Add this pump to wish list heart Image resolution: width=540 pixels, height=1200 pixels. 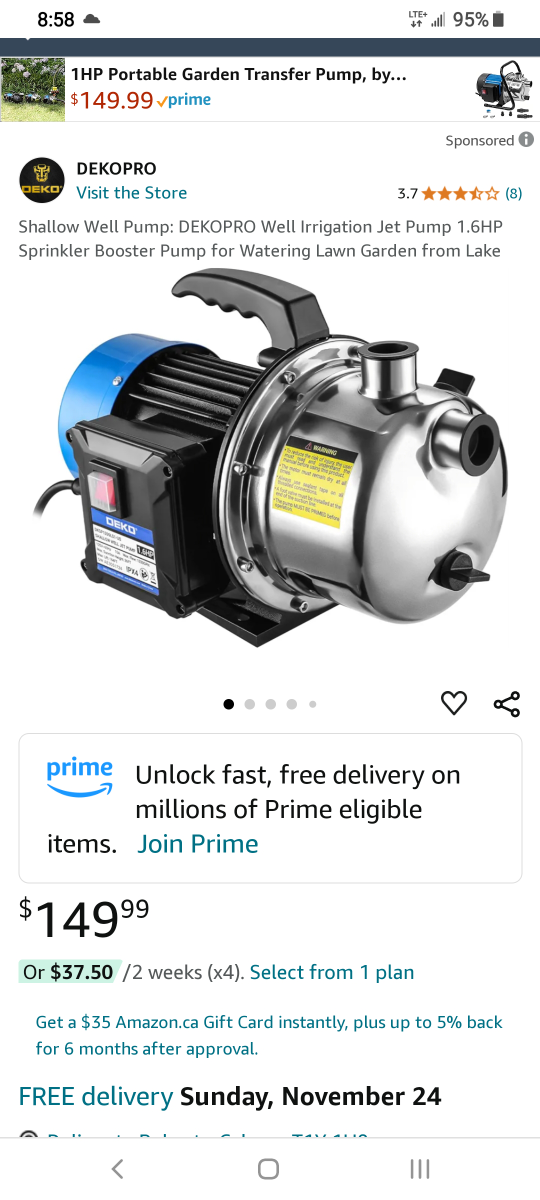tap(454, 704)
